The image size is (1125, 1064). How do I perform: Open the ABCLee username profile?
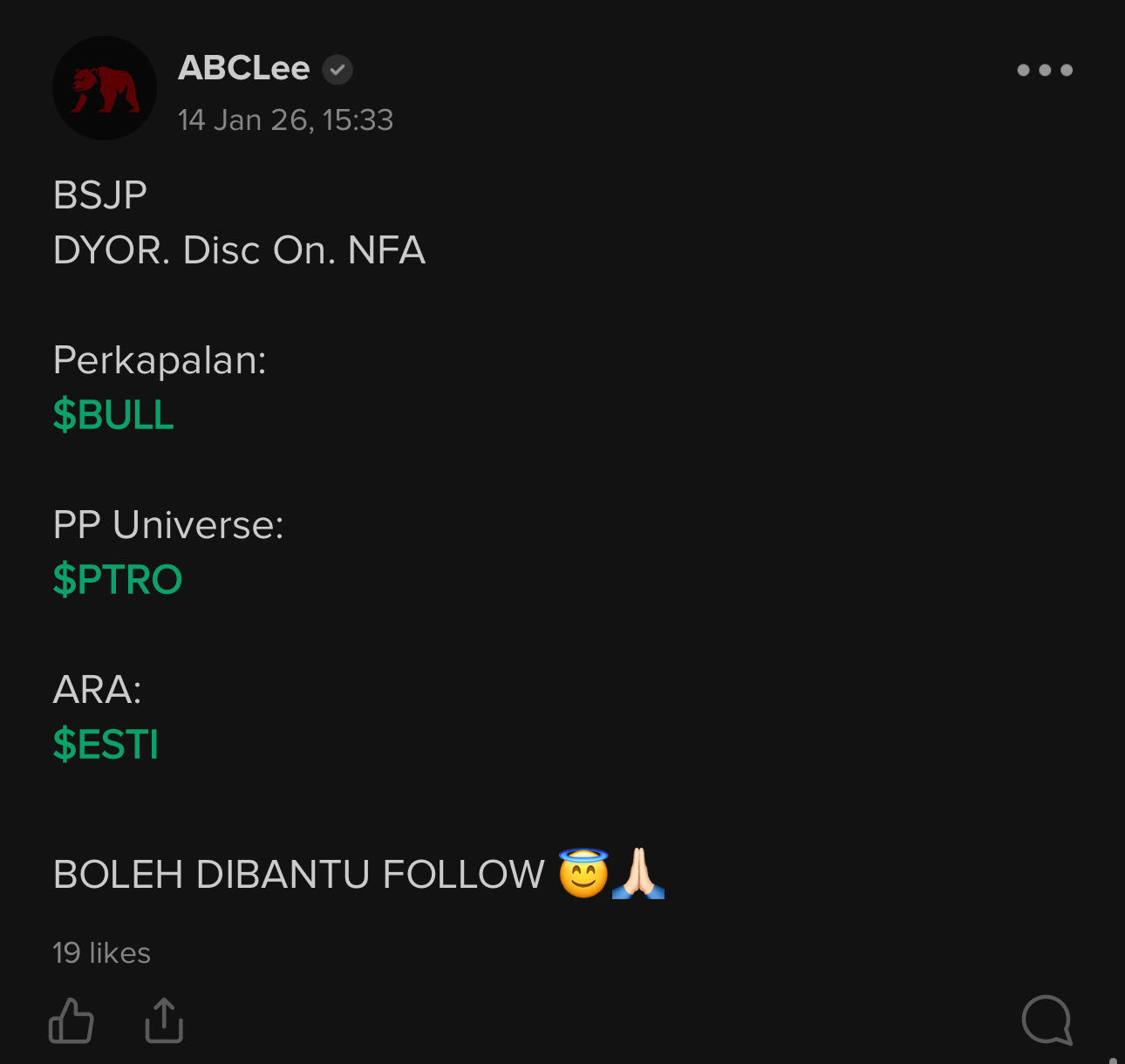pyautogui.click(x=244, y=68)
